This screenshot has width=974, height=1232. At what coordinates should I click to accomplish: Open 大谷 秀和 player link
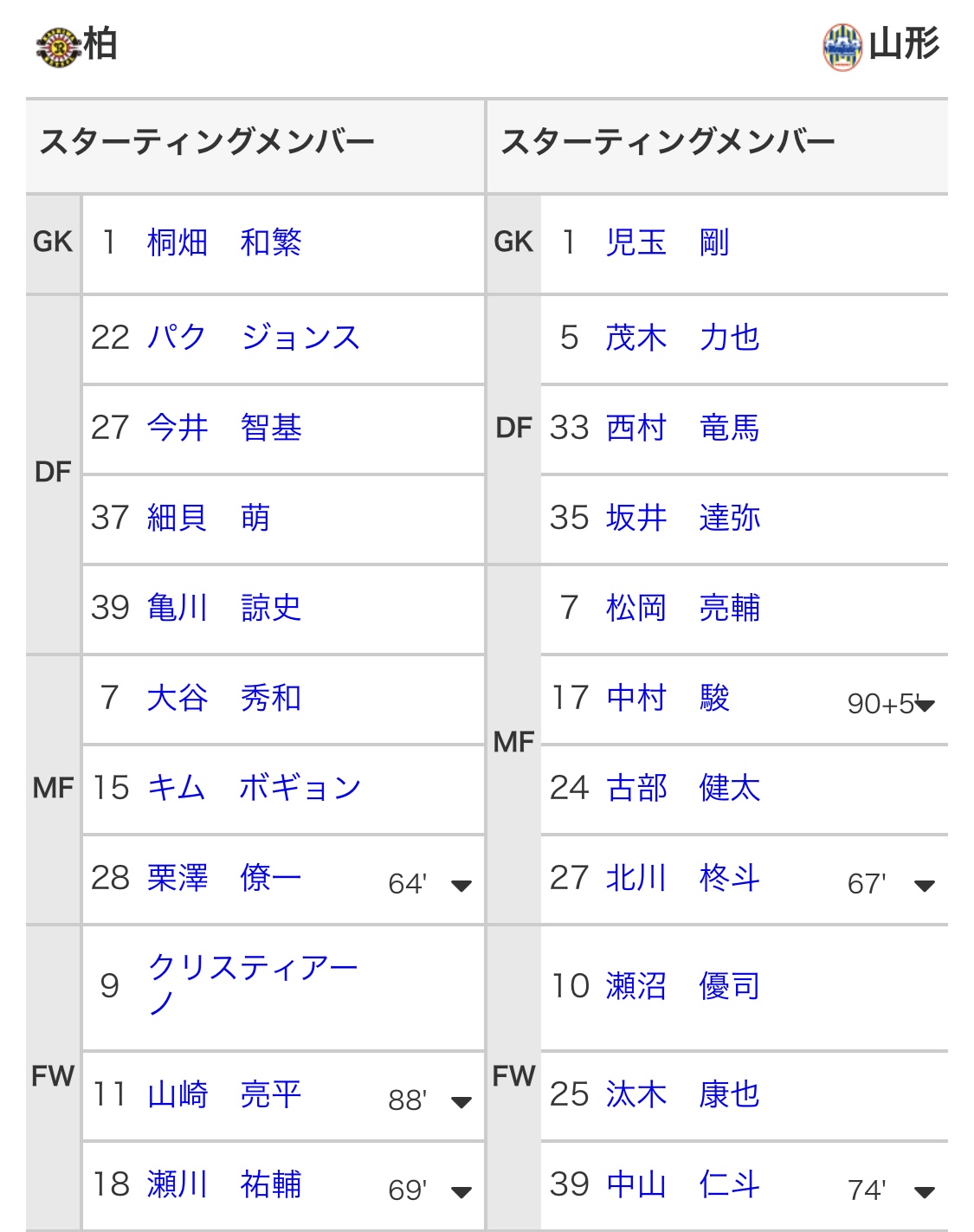pyautogui.click(x=223, y=698)
